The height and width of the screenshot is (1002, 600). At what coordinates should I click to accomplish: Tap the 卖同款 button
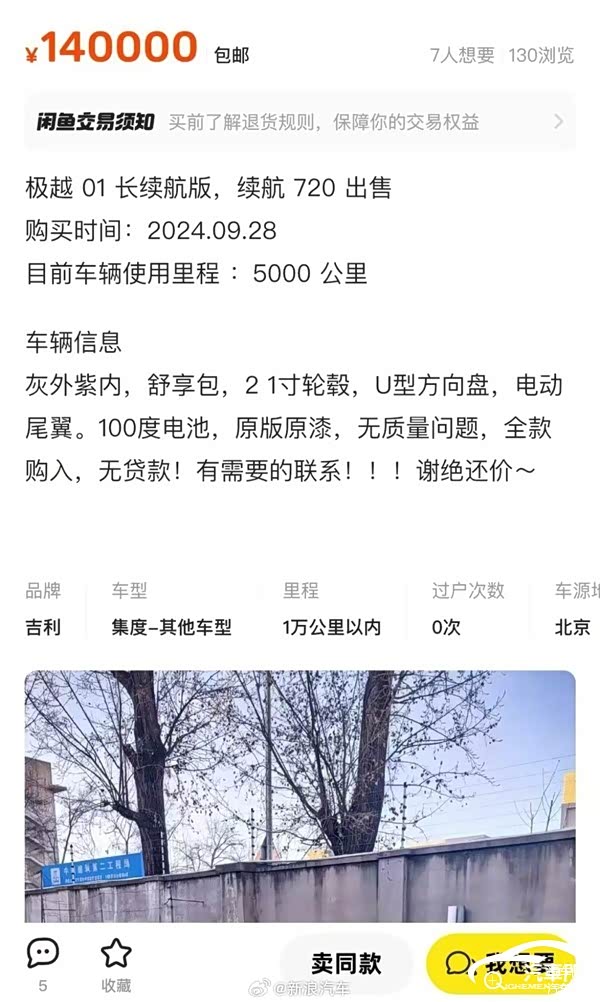tap(346, 963)
